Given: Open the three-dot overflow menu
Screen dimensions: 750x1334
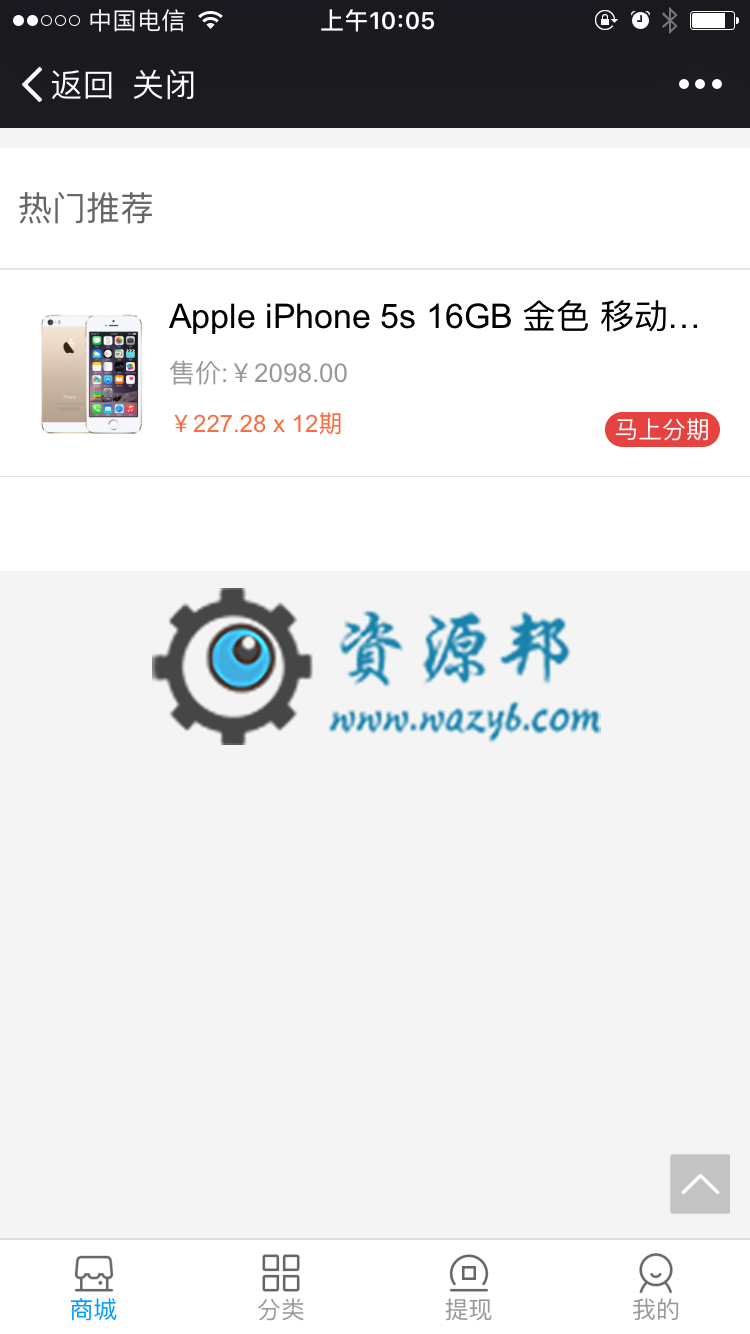Looking at the screenshot, I should [x=700, y=85].
